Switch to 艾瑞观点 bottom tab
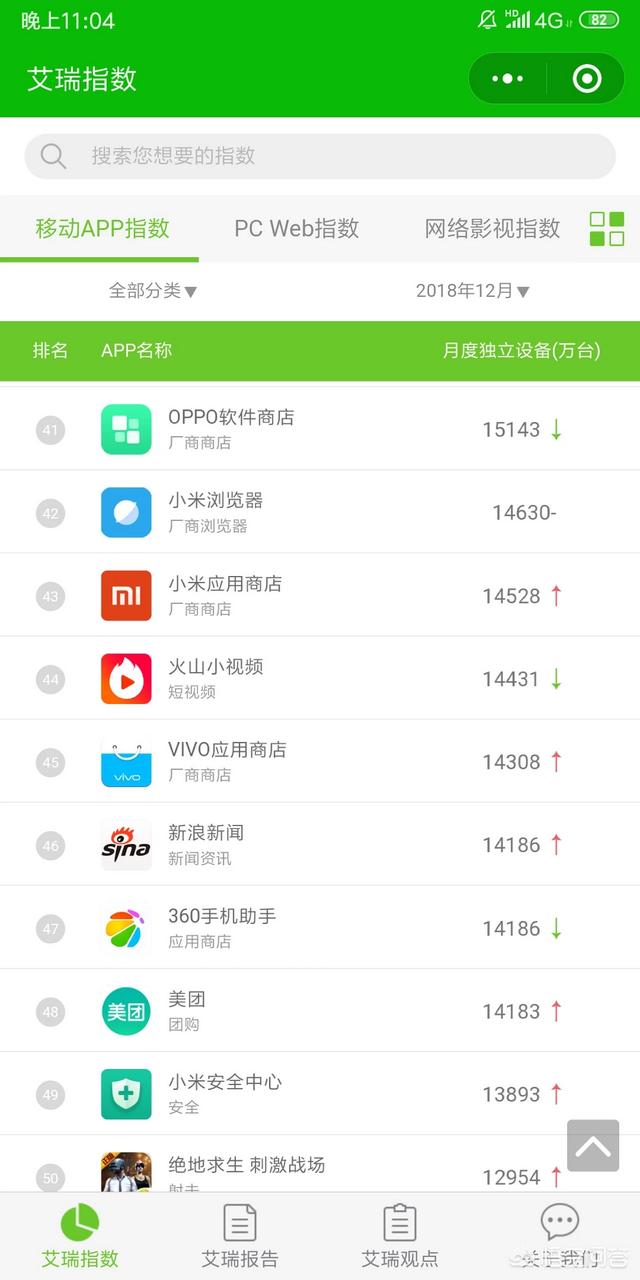The width and height of the screenshot is (640, 1280). coord(400,1236)
